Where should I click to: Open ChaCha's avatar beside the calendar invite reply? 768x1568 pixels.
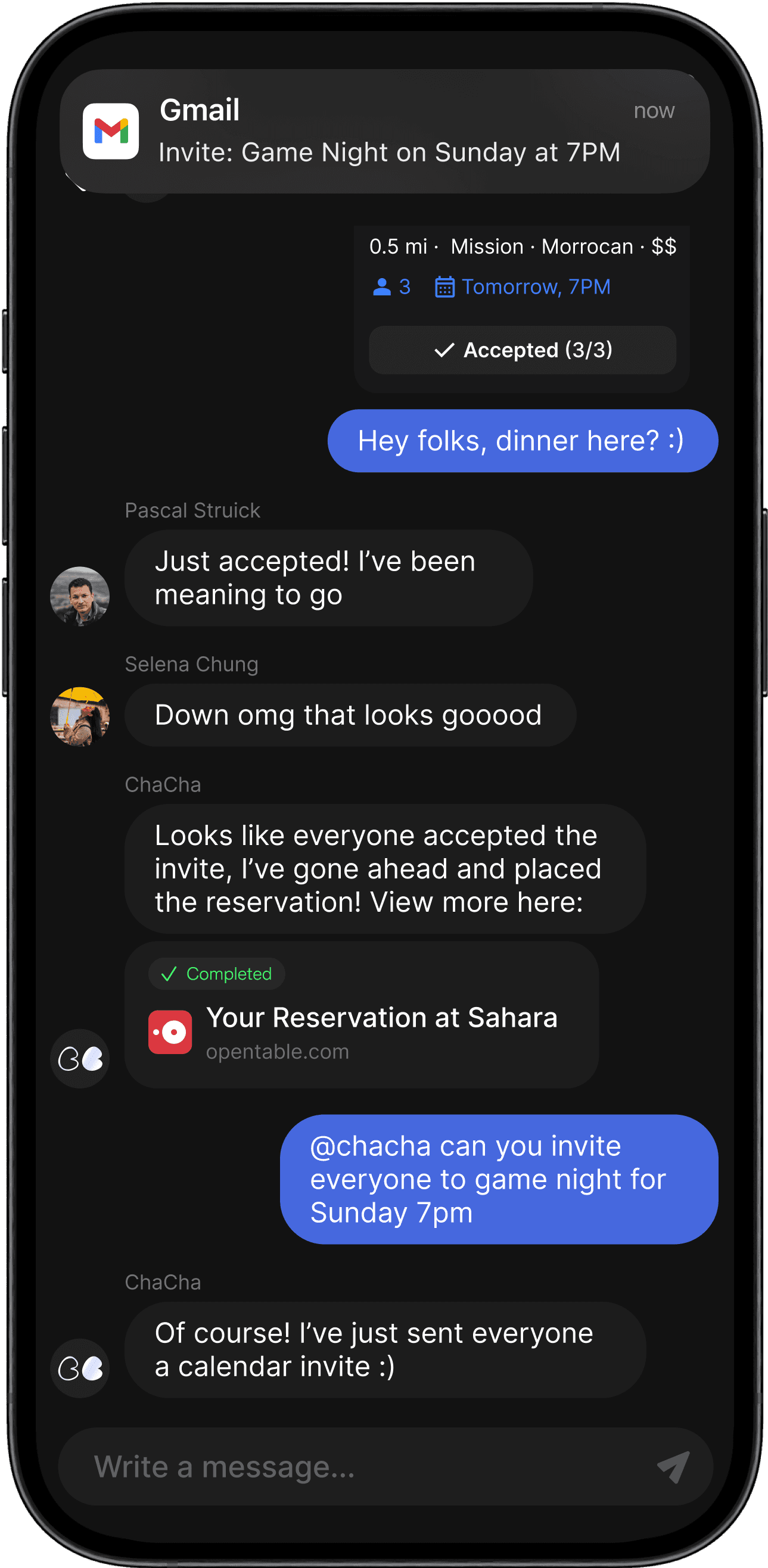pyautogui.click(x=80, y=1369)
